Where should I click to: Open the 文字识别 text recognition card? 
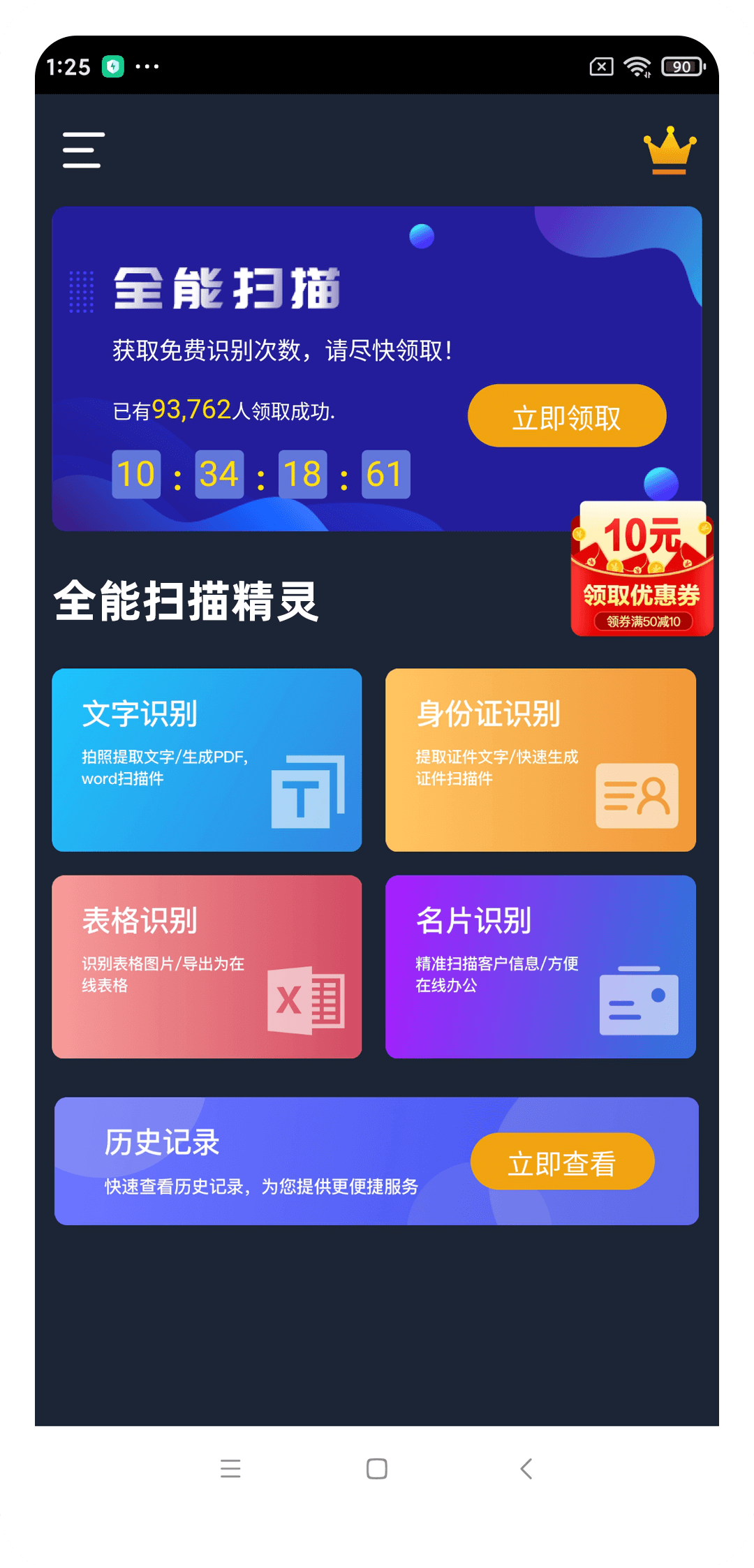tap(207, 760)
